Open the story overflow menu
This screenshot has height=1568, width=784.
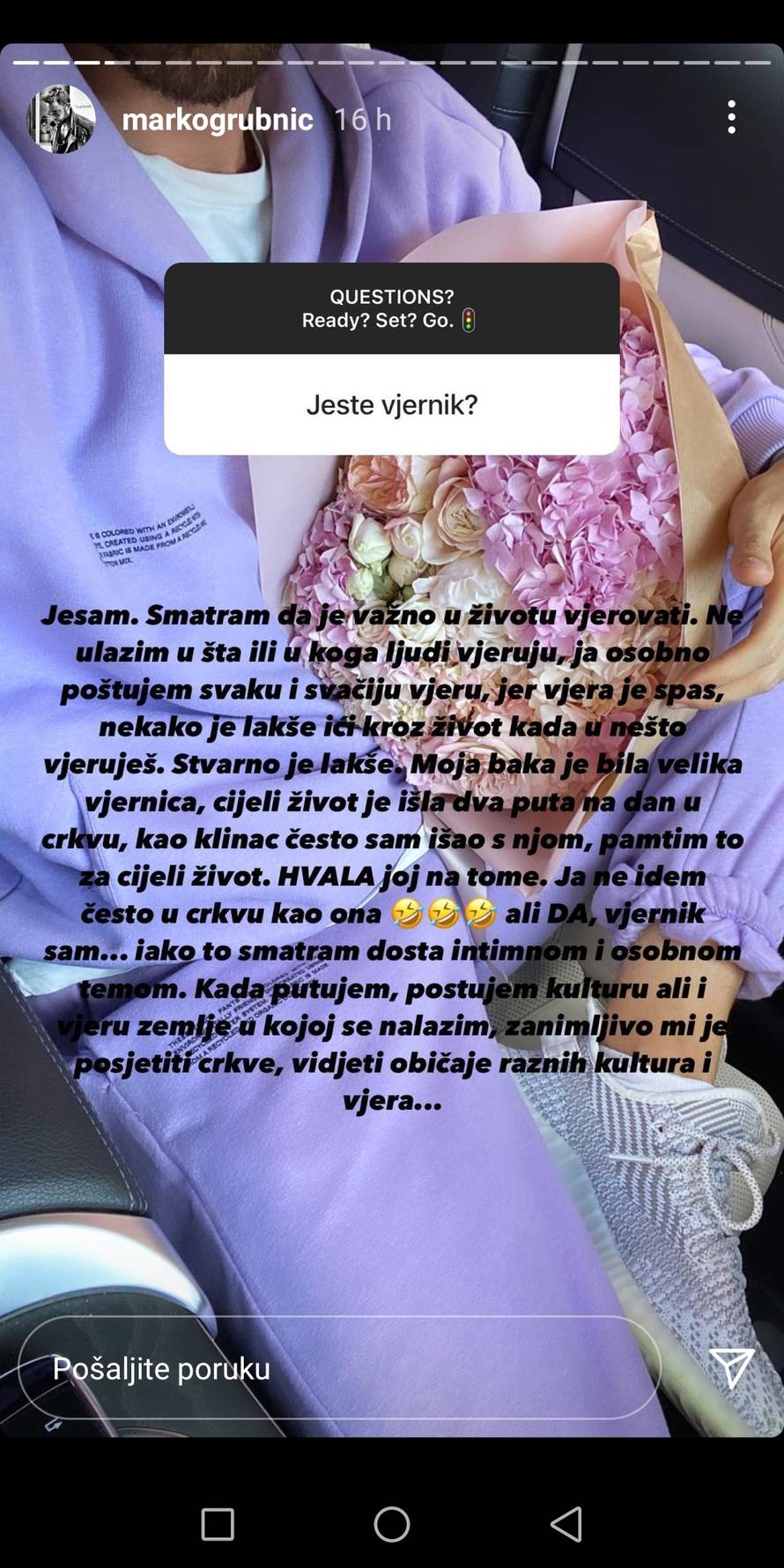point(731,117)
